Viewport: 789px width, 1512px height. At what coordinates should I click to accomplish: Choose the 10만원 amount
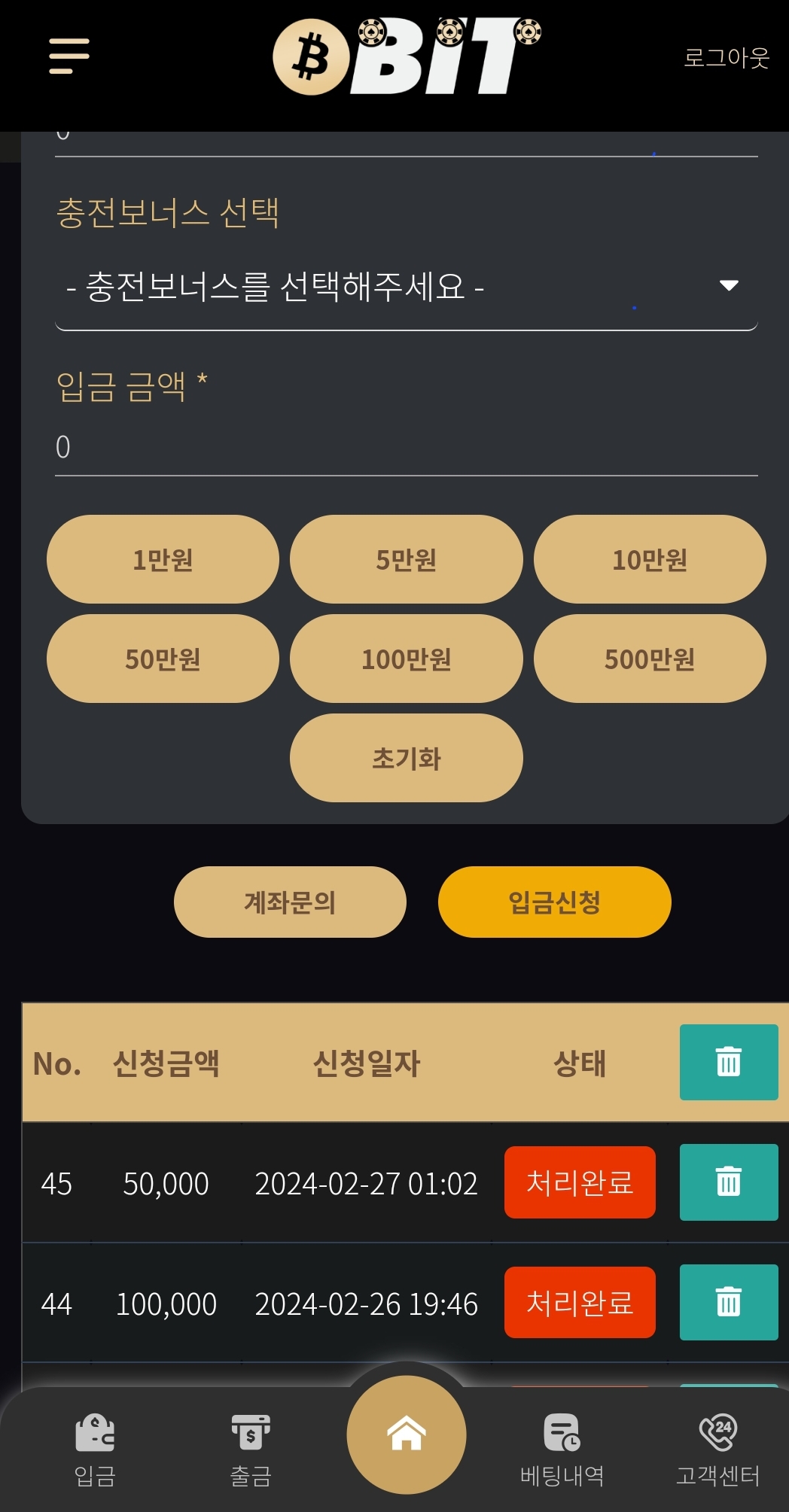pos(649,559)
